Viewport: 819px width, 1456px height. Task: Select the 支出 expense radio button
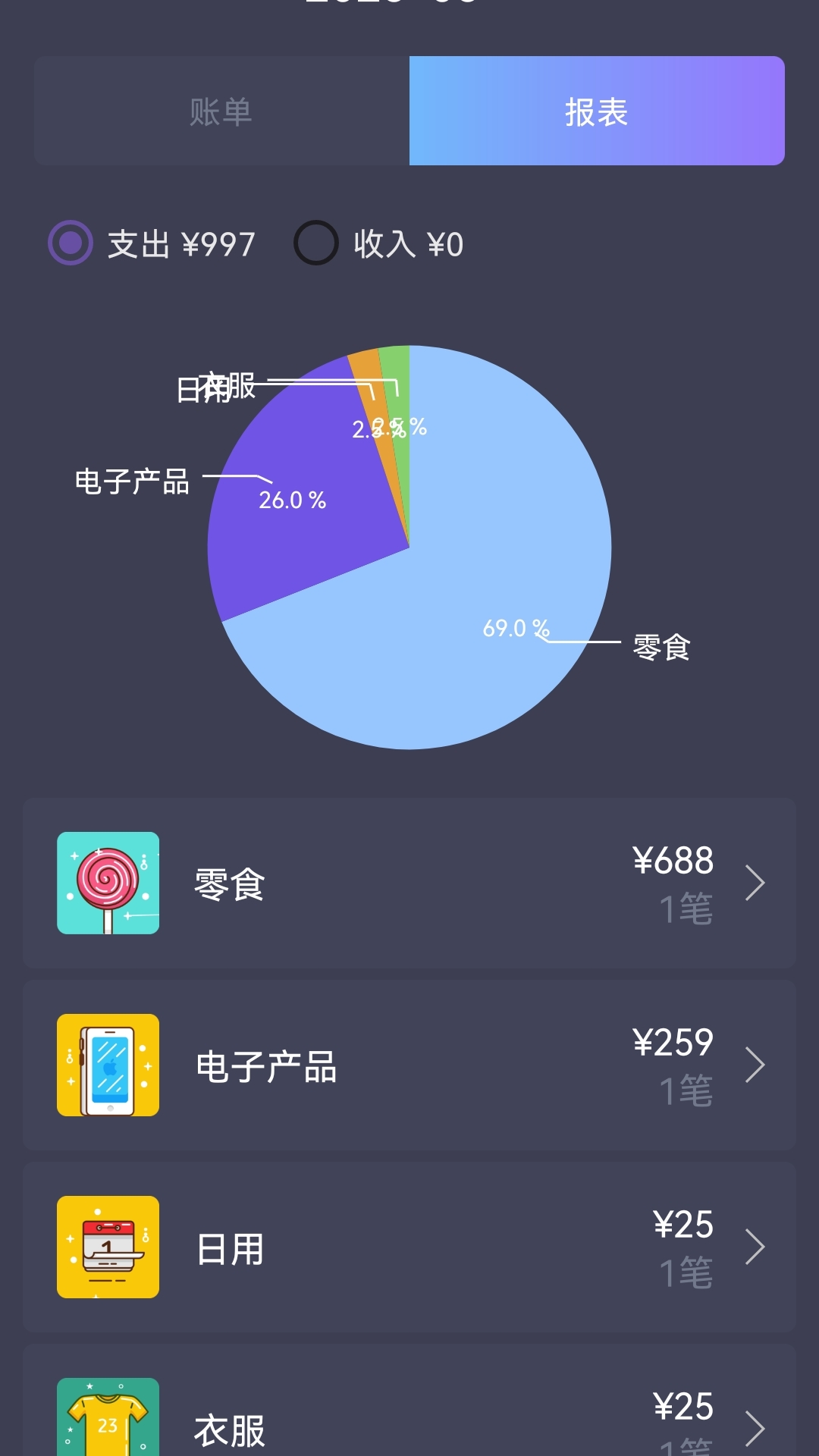click(70, 244)
